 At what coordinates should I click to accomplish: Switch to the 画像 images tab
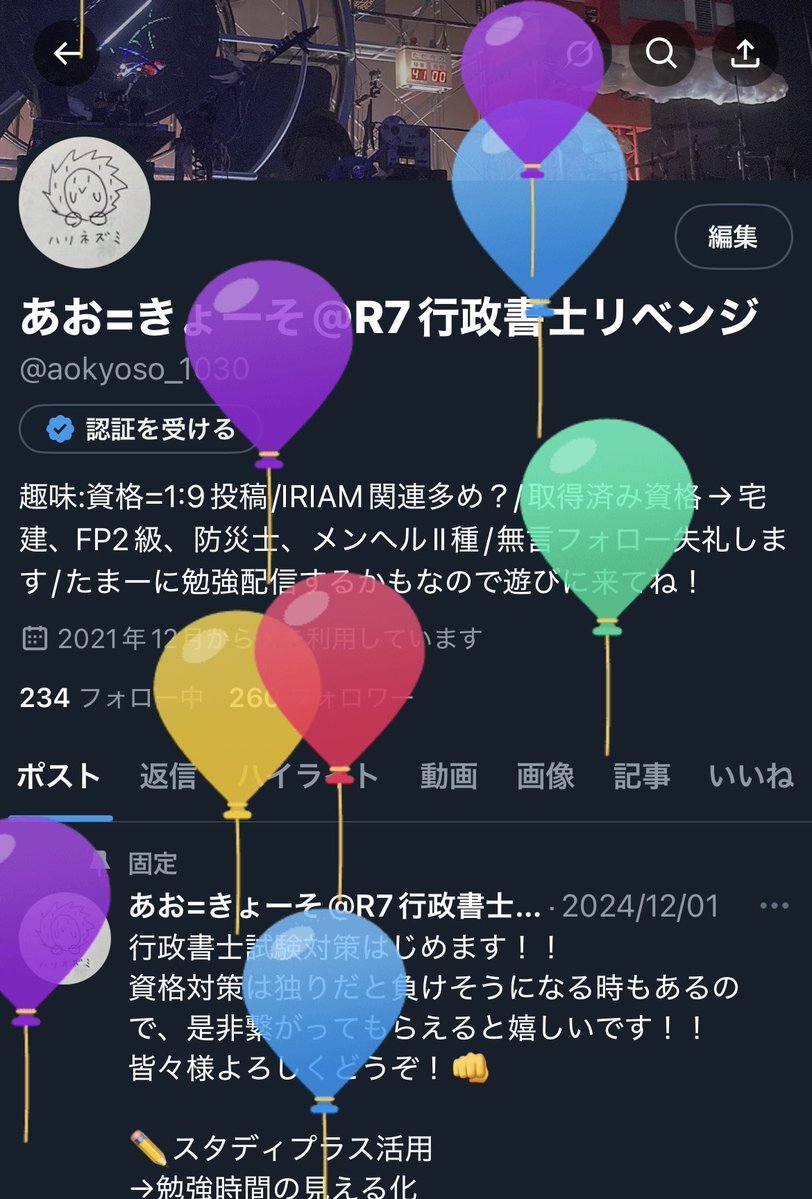545,775
